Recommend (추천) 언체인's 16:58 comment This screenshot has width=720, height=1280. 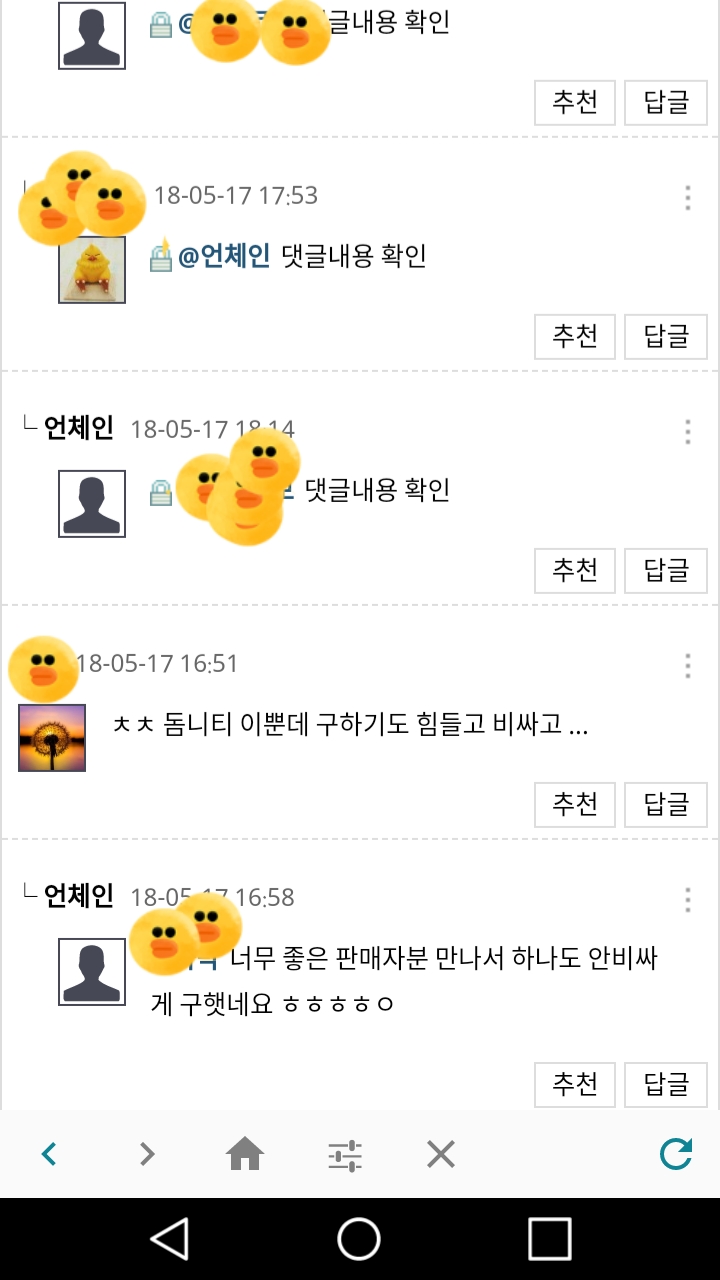click(x=575, y=1084)
